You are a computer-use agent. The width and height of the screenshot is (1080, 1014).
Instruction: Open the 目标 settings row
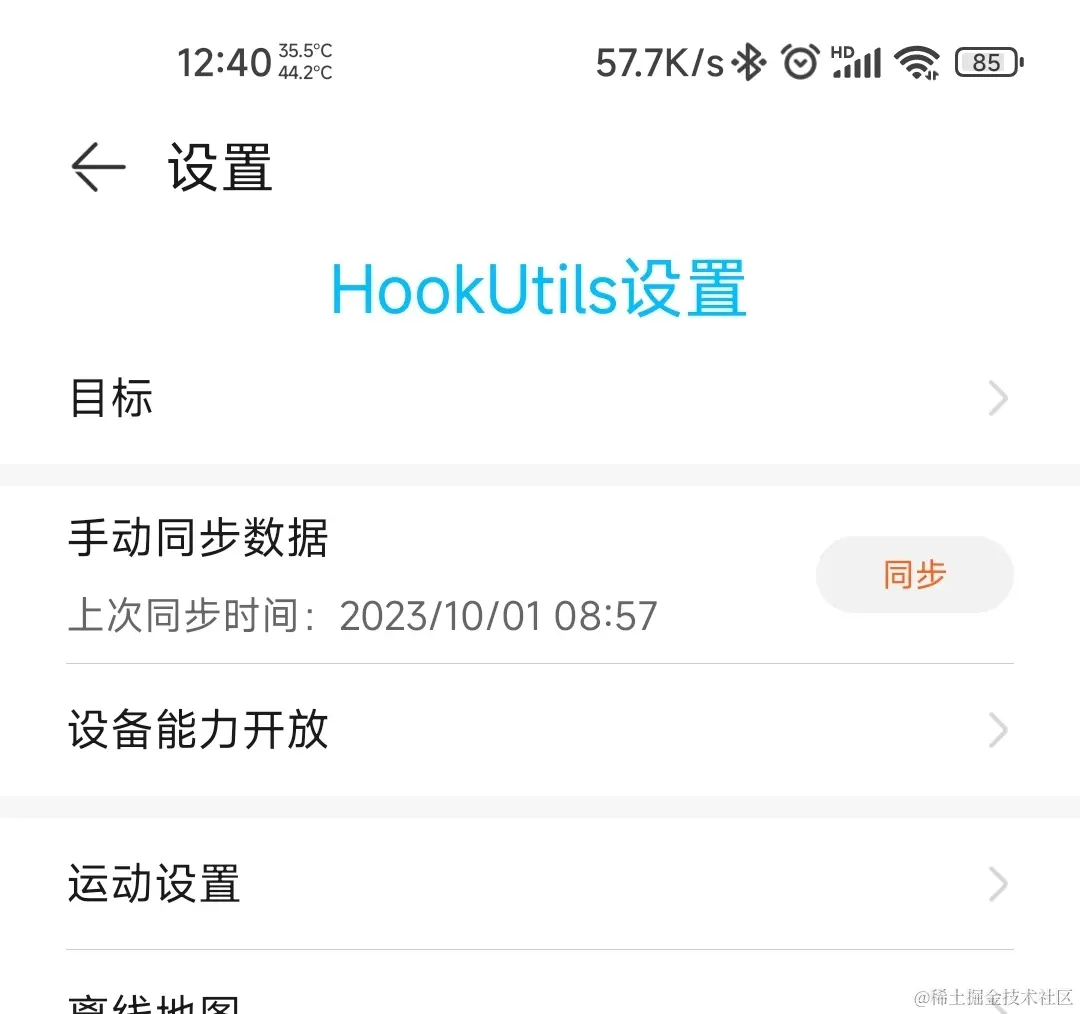[x=540, y=398]
